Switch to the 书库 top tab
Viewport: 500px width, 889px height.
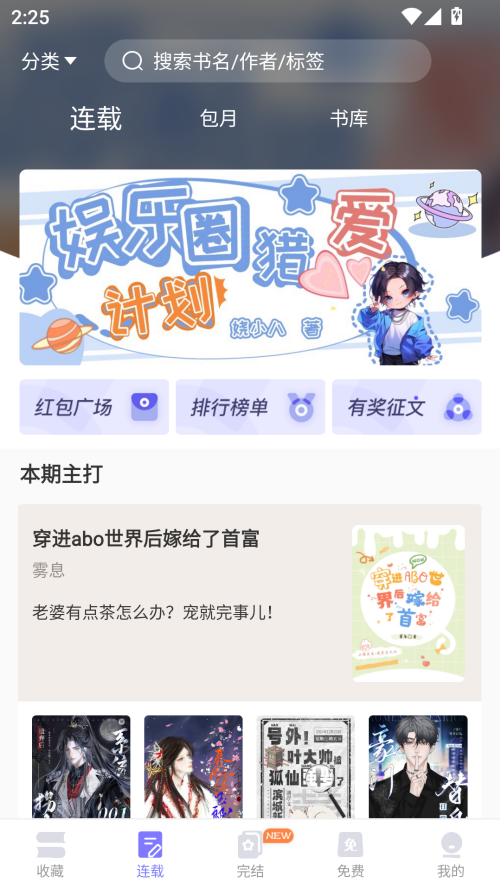click(x=349, y=118)
